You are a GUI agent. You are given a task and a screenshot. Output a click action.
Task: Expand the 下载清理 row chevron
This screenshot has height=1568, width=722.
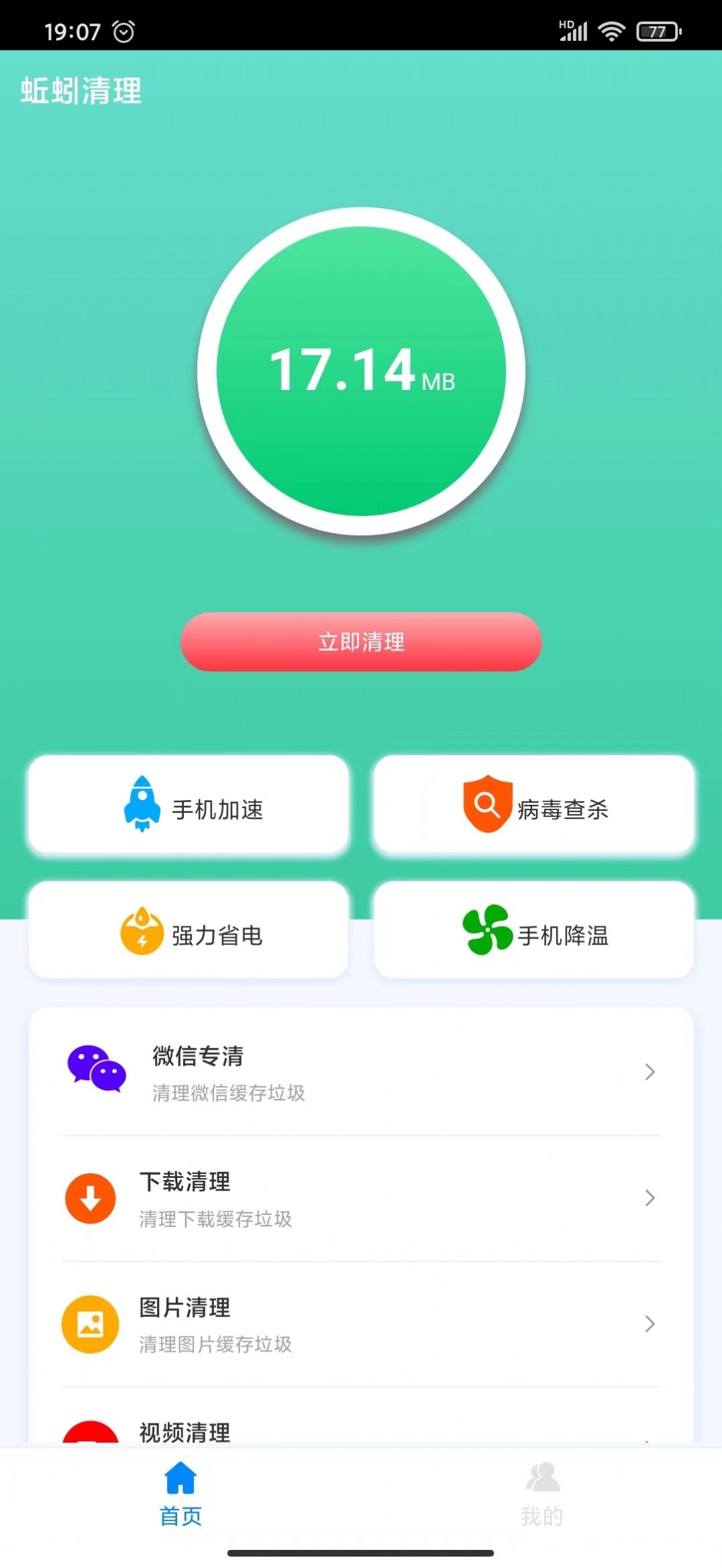point(650,1198)
